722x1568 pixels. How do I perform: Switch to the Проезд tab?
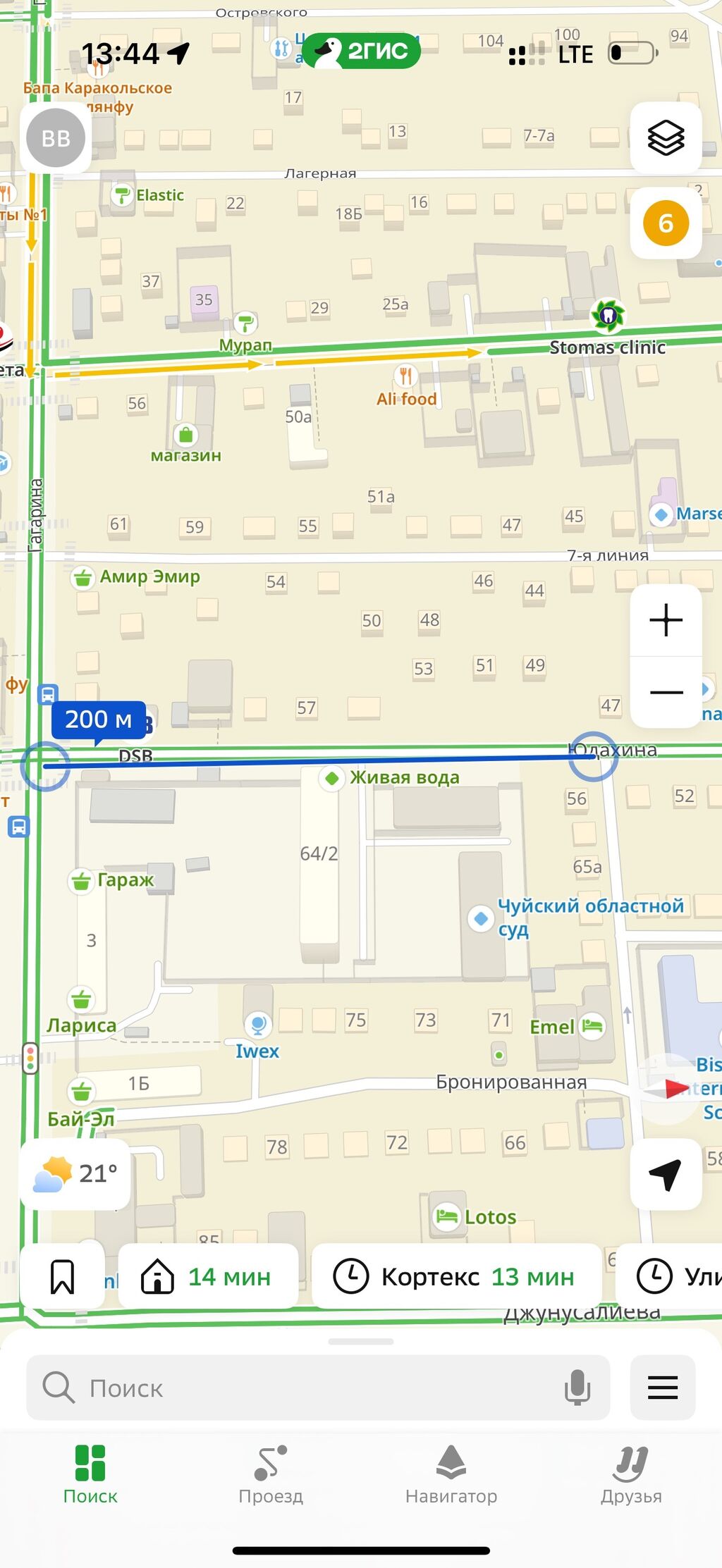271,1474
